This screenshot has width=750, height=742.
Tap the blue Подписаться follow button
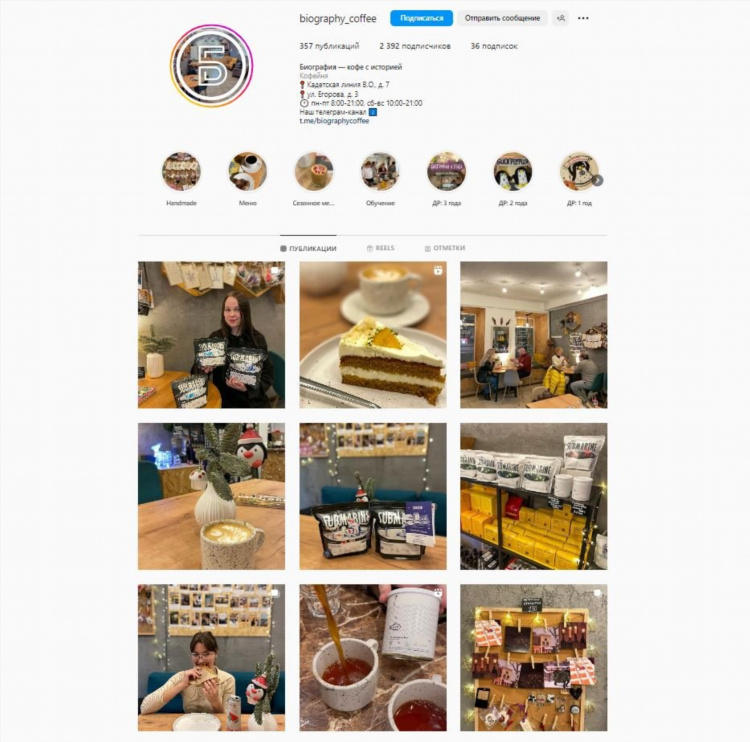click(x=421, y=18)
